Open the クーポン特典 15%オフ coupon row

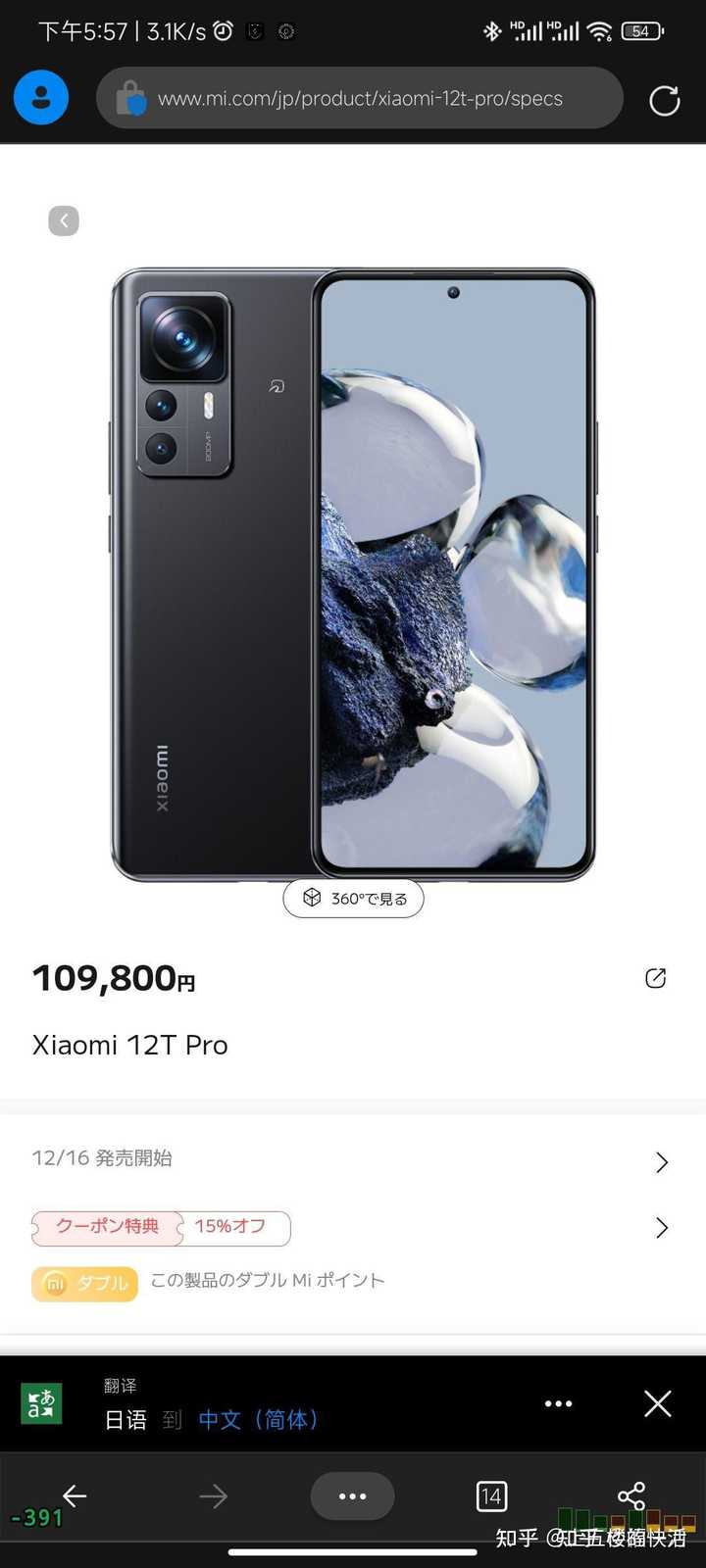(x=353, y=1228)
